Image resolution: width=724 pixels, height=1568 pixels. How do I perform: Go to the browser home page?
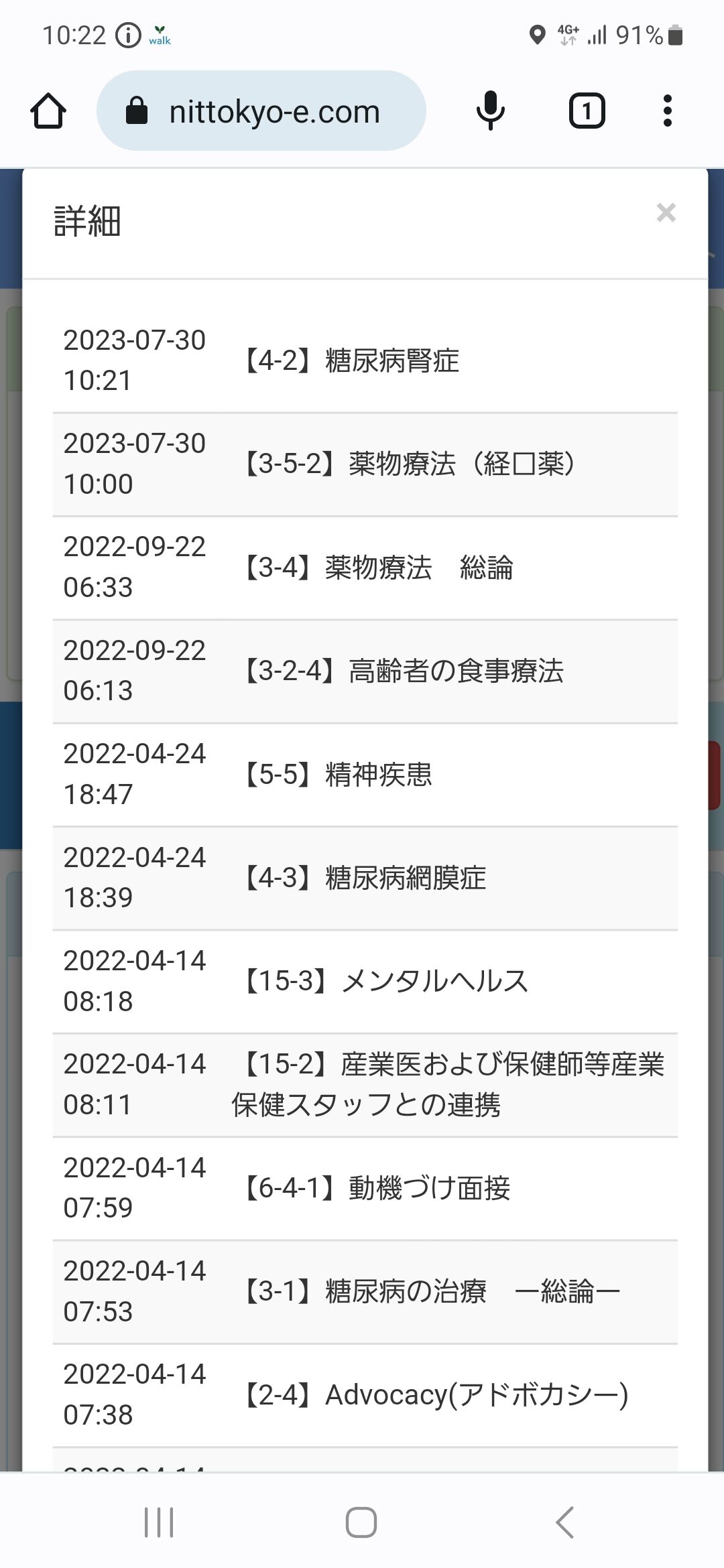click(x=48, y=111)
